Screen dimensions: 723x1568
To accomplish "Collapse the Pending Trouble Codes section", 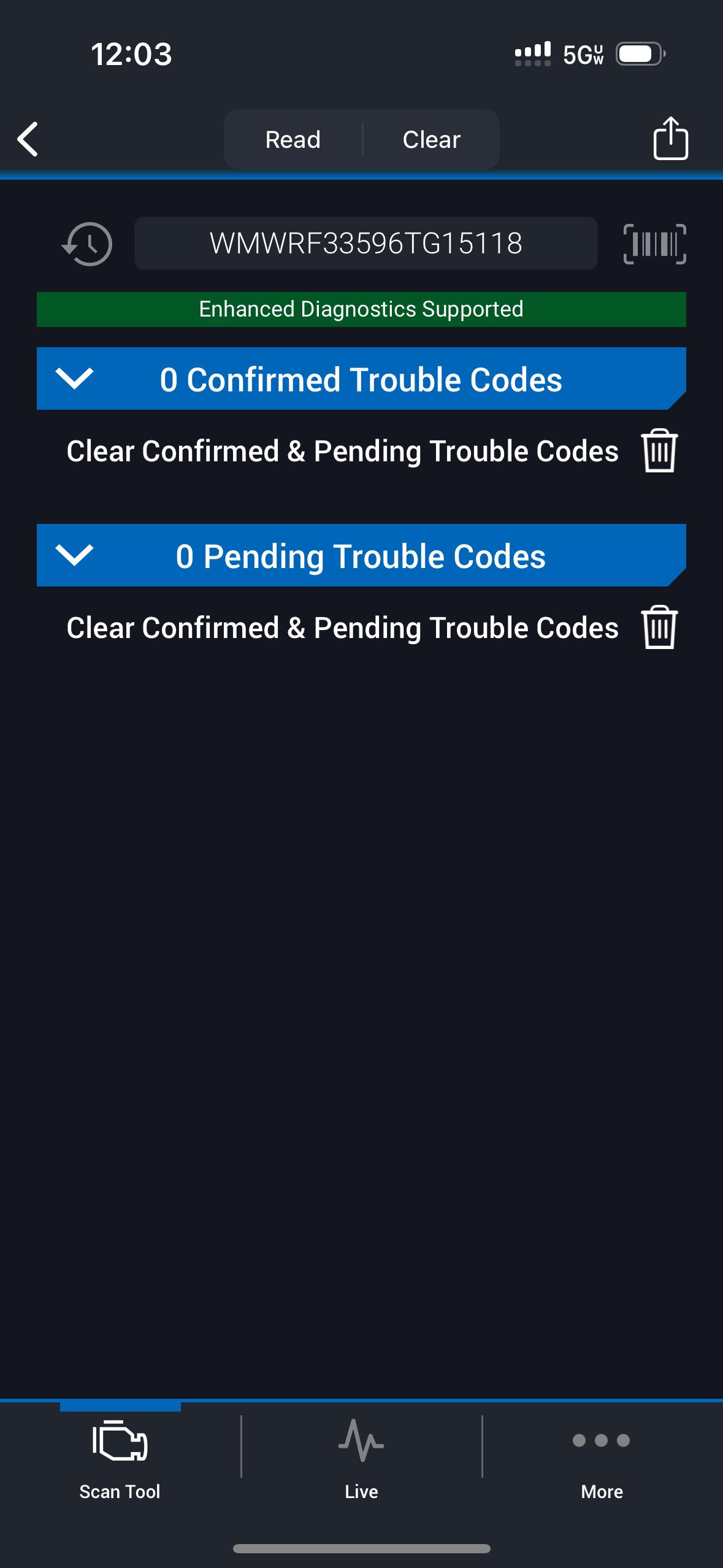I will coord(74,555).
